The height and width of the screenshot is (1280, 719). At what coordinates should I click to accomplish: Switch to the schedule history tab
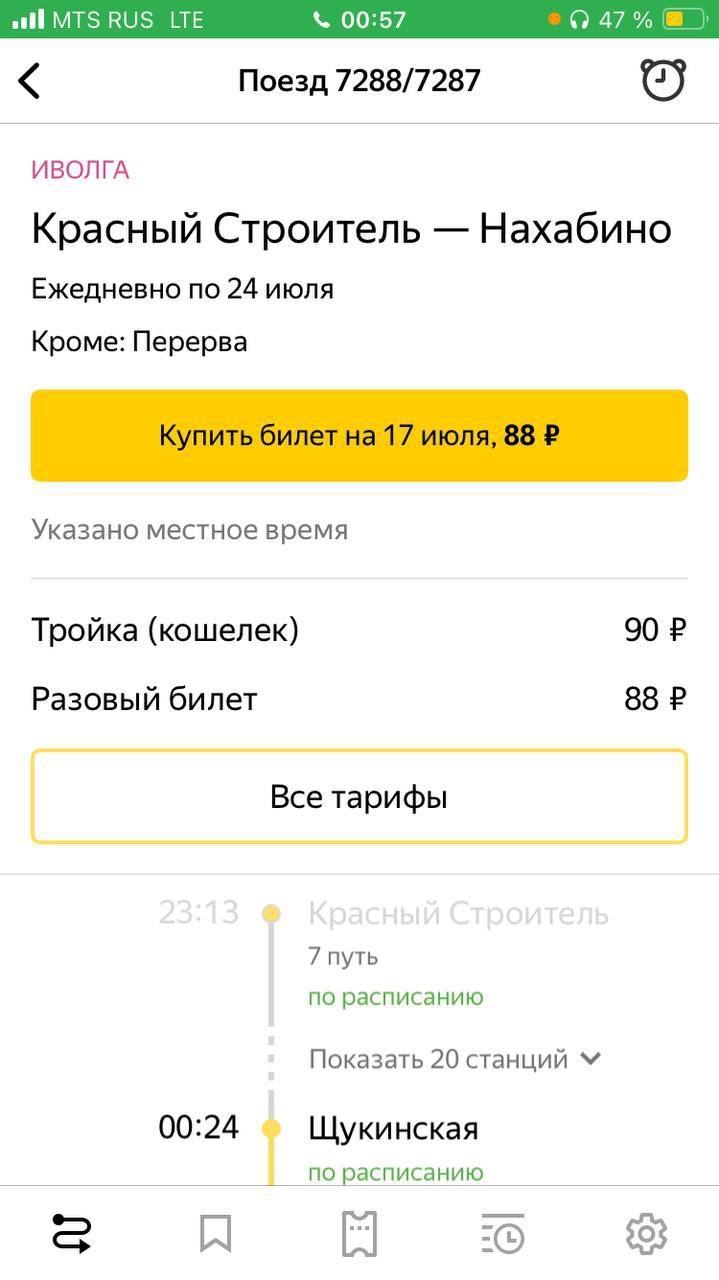[503, 1233]
